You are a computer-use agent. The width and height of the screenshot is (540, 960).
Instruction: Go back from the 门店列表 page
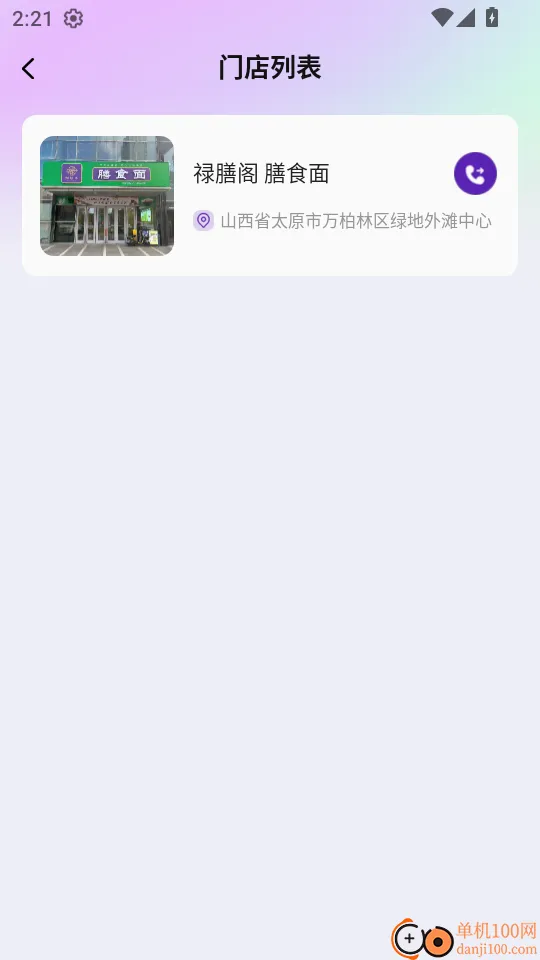(x=28, y=69)
